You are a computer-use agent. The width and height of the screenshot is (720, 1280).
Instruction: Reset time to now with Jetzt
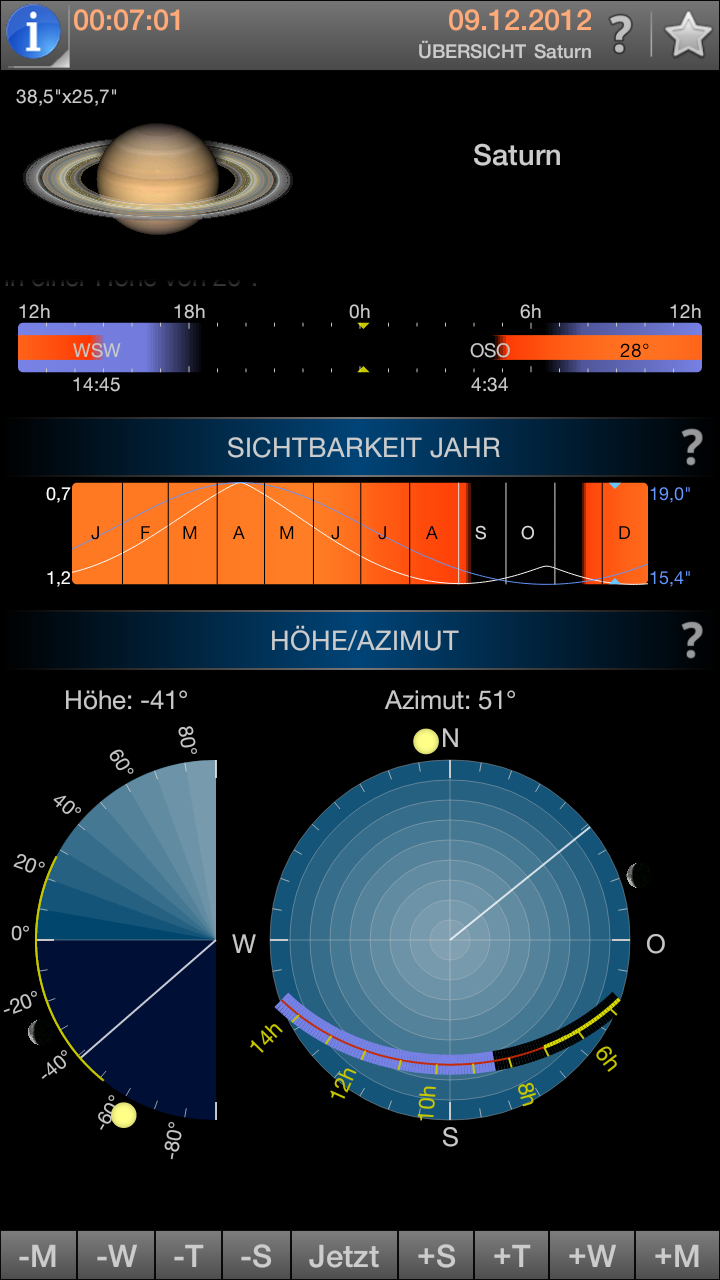pyautogui.click(x=344, y=1256)
